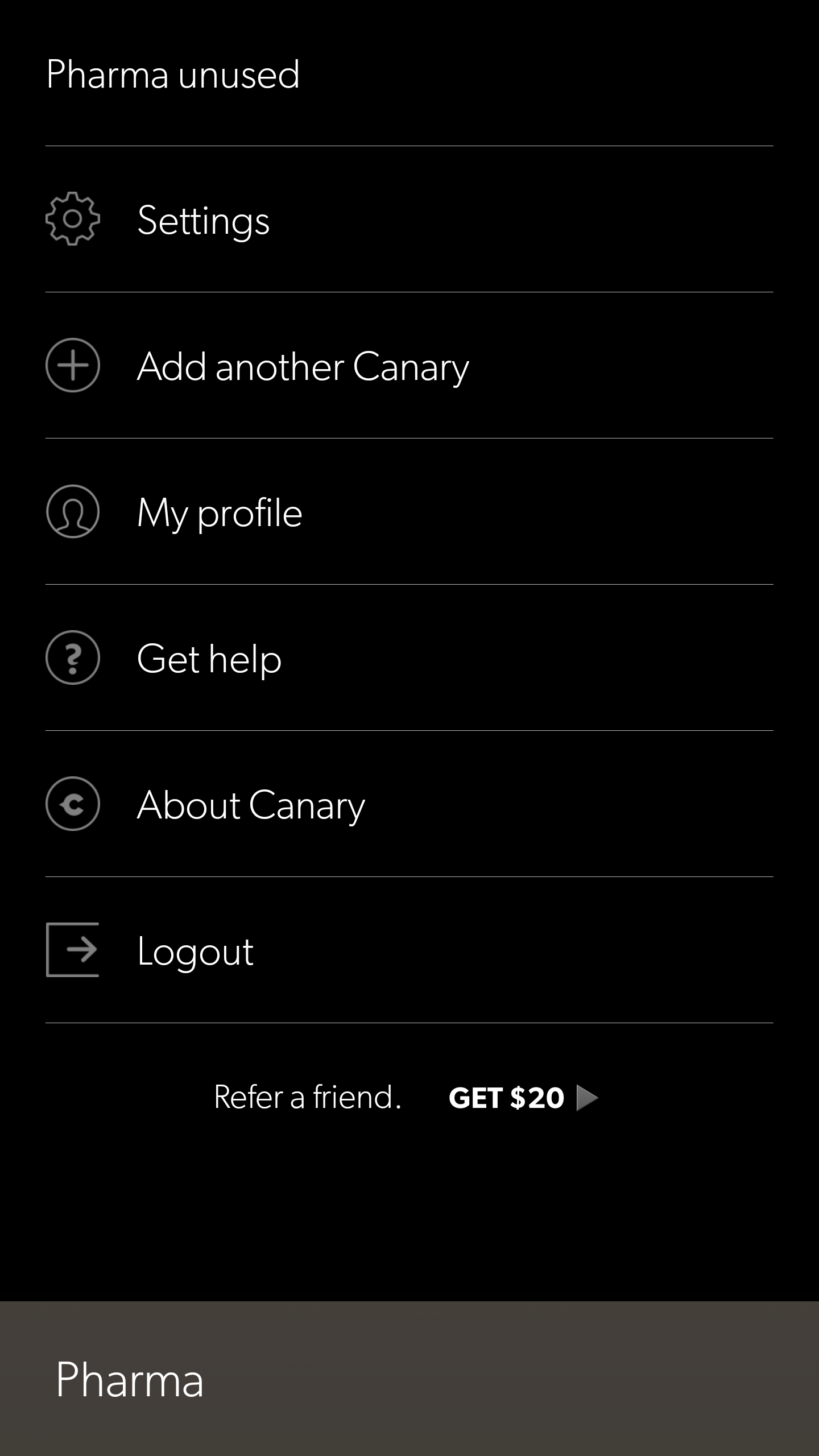Click the logout arrow icon
Image resolution: width=819 pixels, height=1456 pixels.
[72, 950]
